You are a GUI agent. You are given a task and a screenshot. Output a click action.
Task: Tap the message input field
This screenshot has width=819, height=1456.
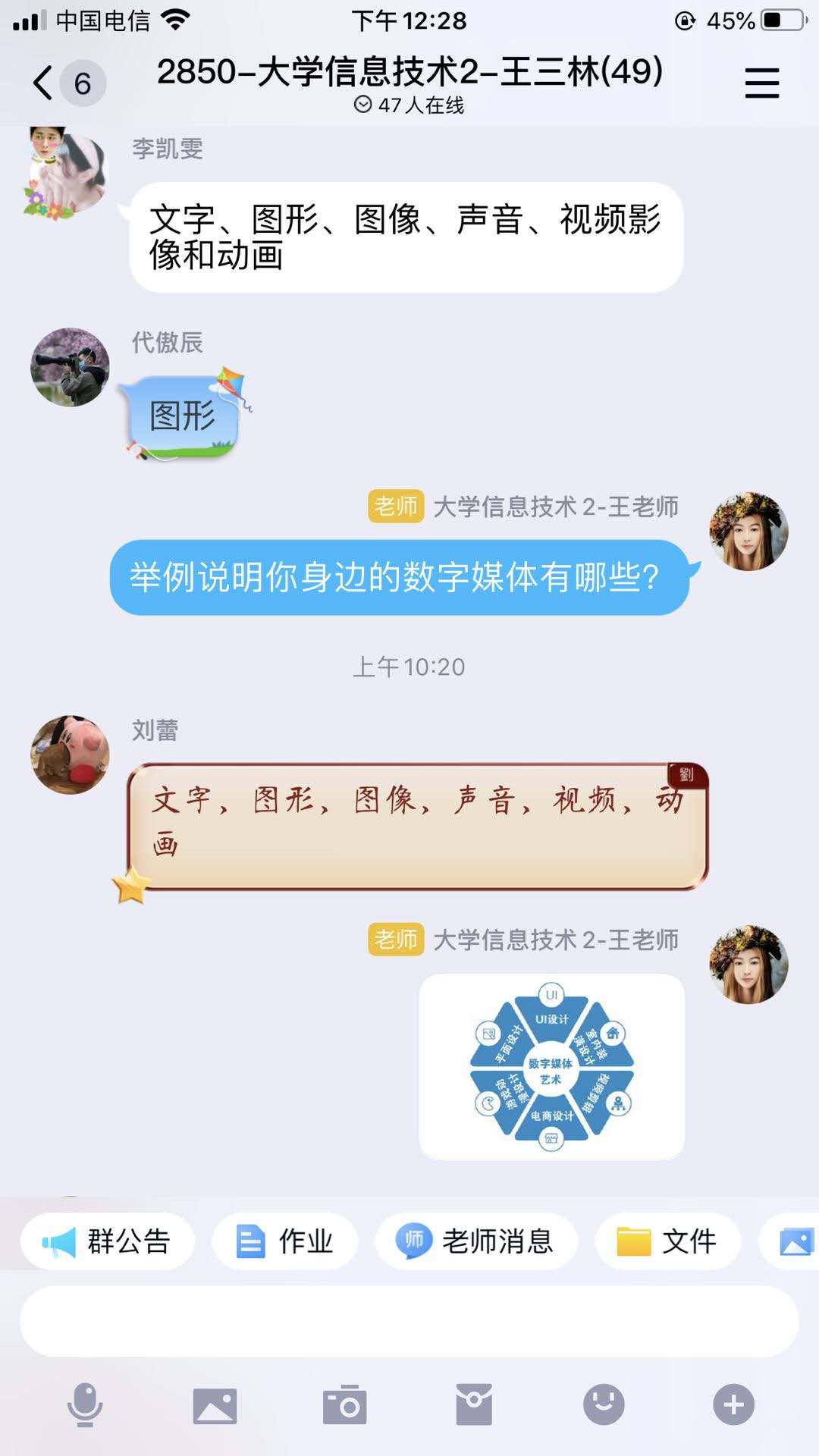tap(409, 1320)
